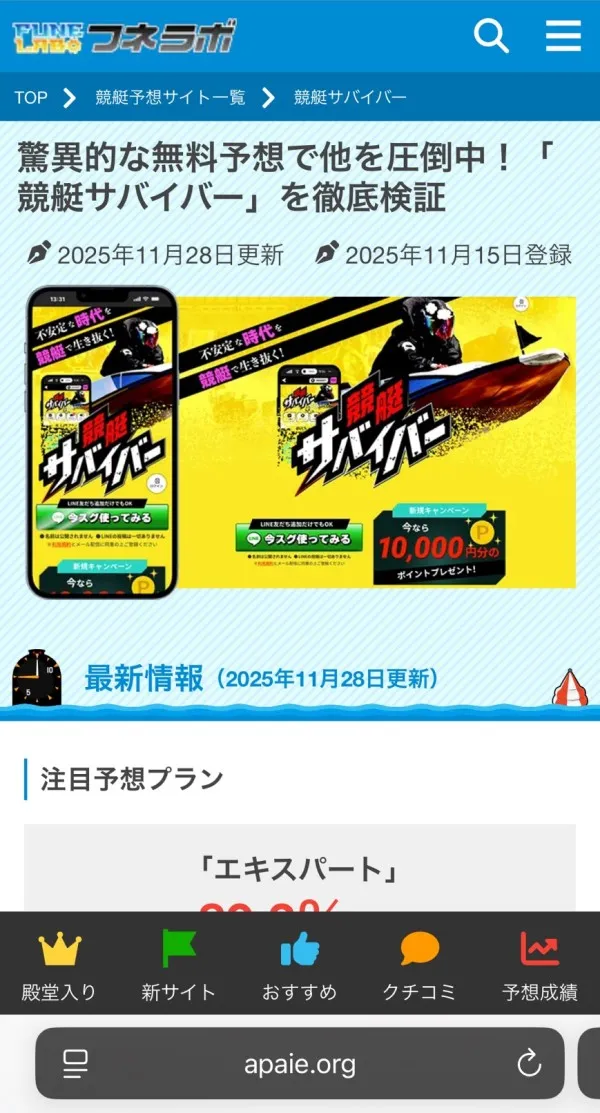Reload the page in browser
Image resolution: width=600 pixels, height=1113 pixels.
coord(529,1064)
